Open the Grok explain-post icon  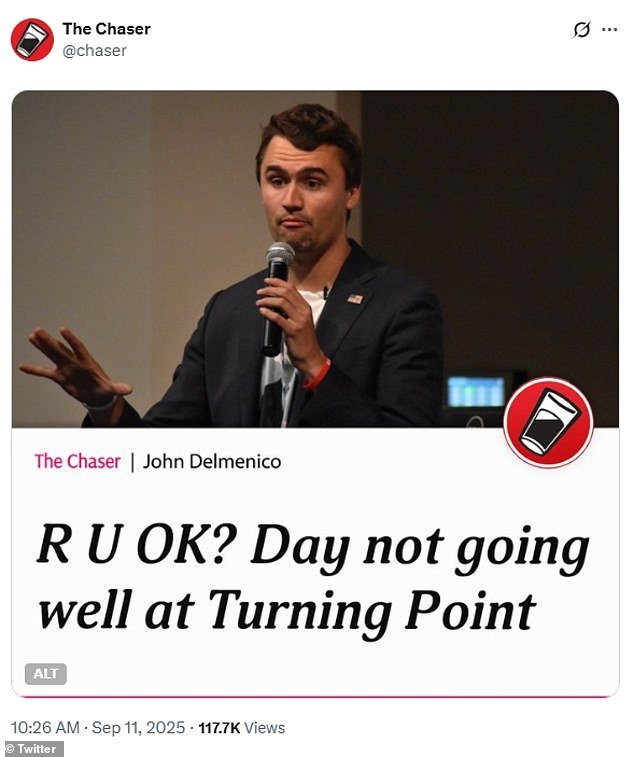(x=582, y=30)
